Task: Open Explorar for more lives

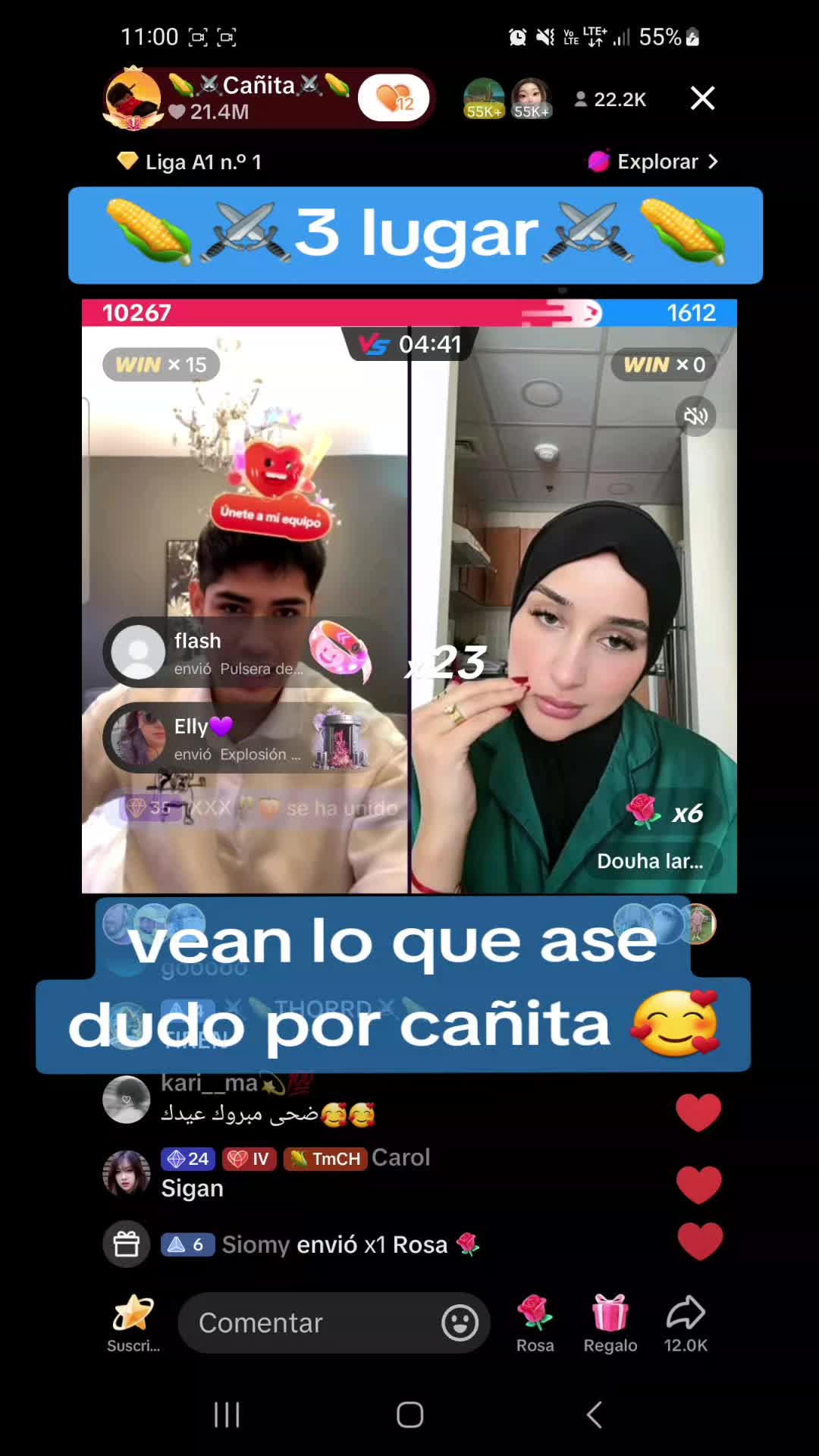Action: [x=654, y=162]
